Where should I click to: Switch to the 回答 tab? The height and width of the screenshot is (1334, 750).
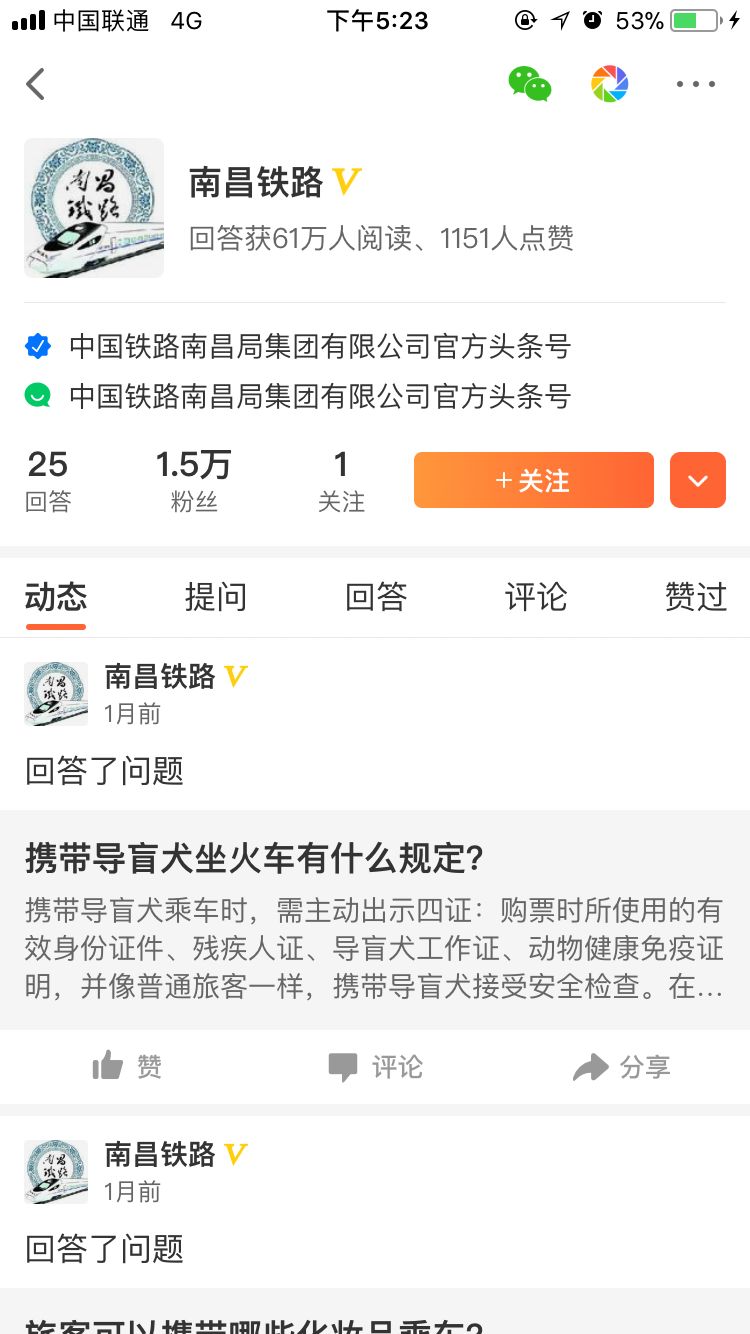pyautogui.click(x=376, y=597)
